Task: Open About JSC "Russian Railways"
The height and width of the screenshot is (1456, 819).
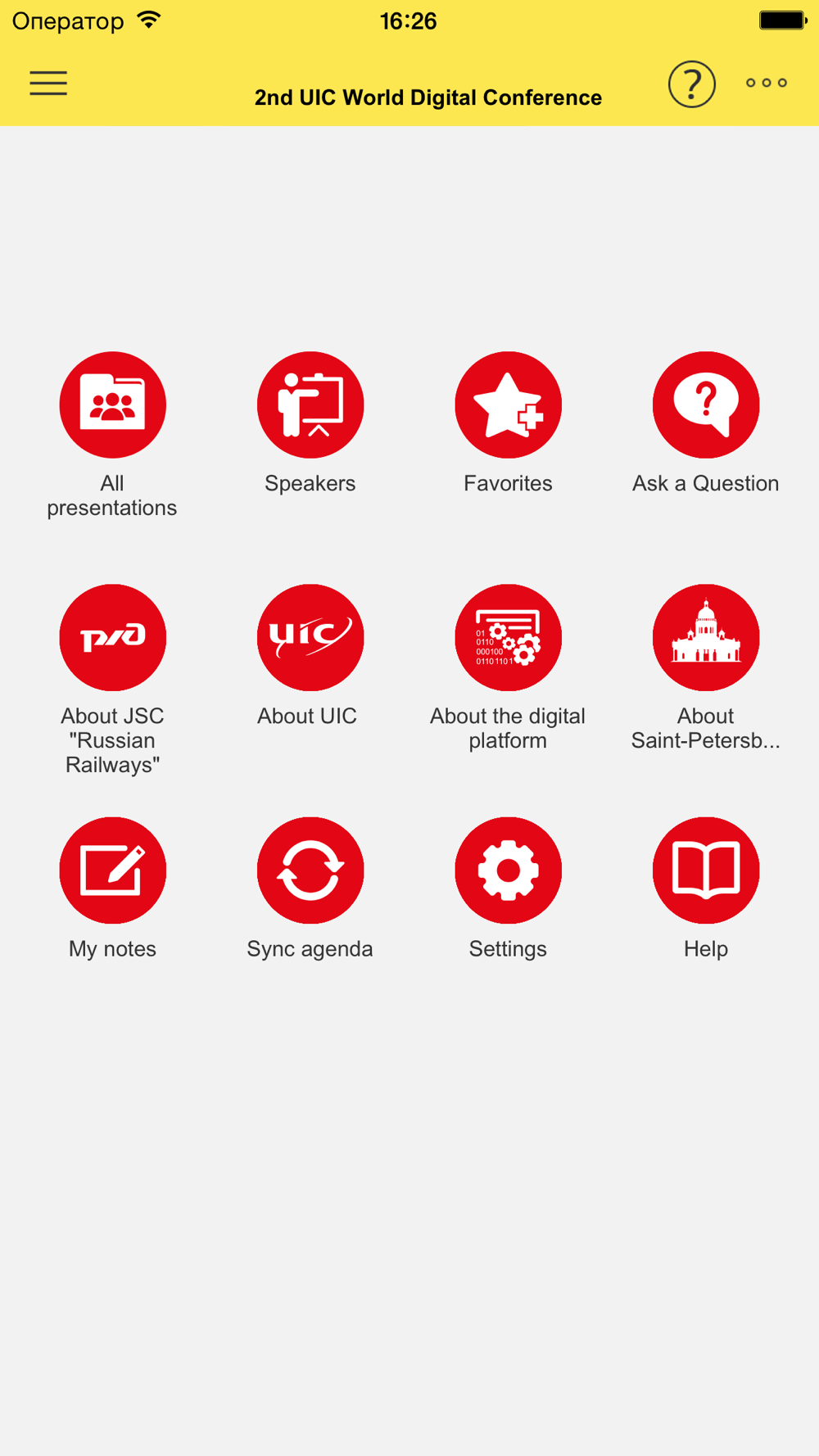Action: coord(113,637)
